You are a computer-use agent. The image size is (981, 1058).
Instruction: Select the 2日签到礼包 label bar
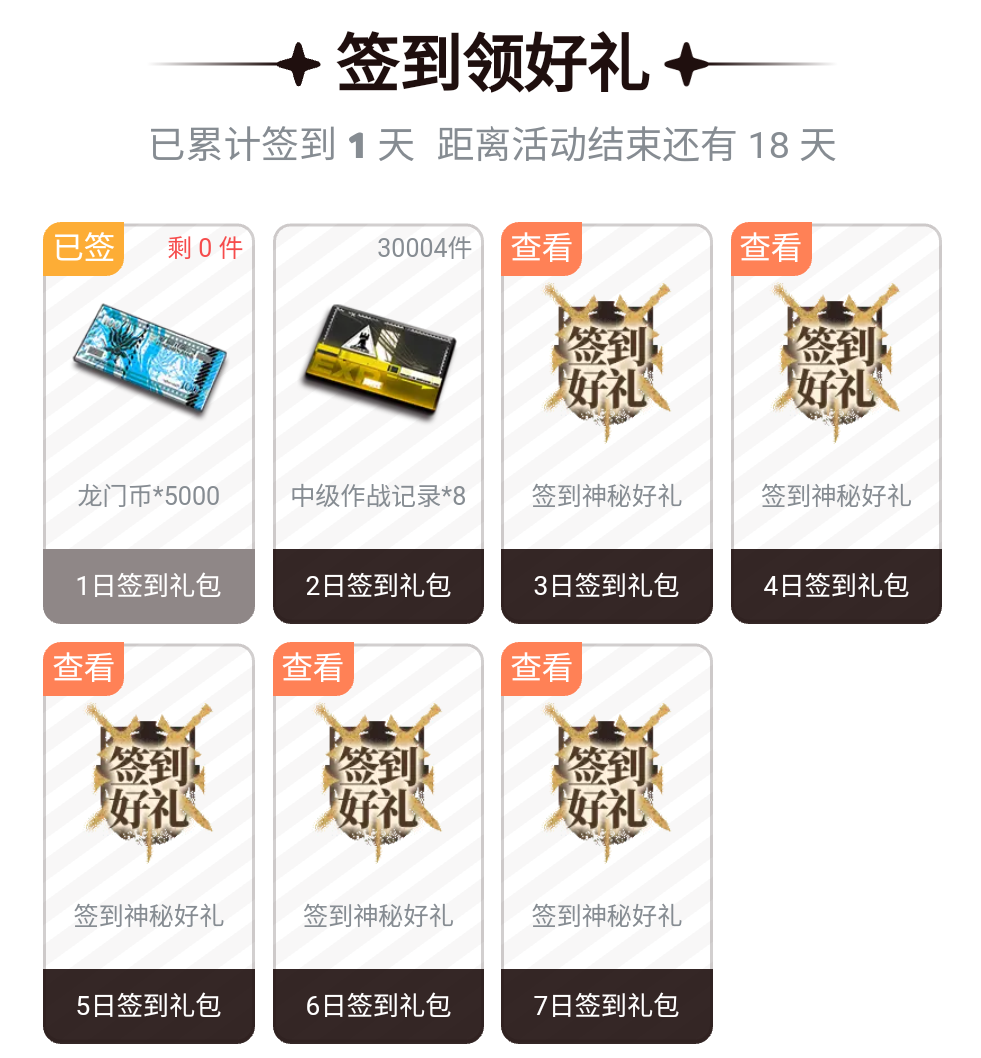click(377, 585)
